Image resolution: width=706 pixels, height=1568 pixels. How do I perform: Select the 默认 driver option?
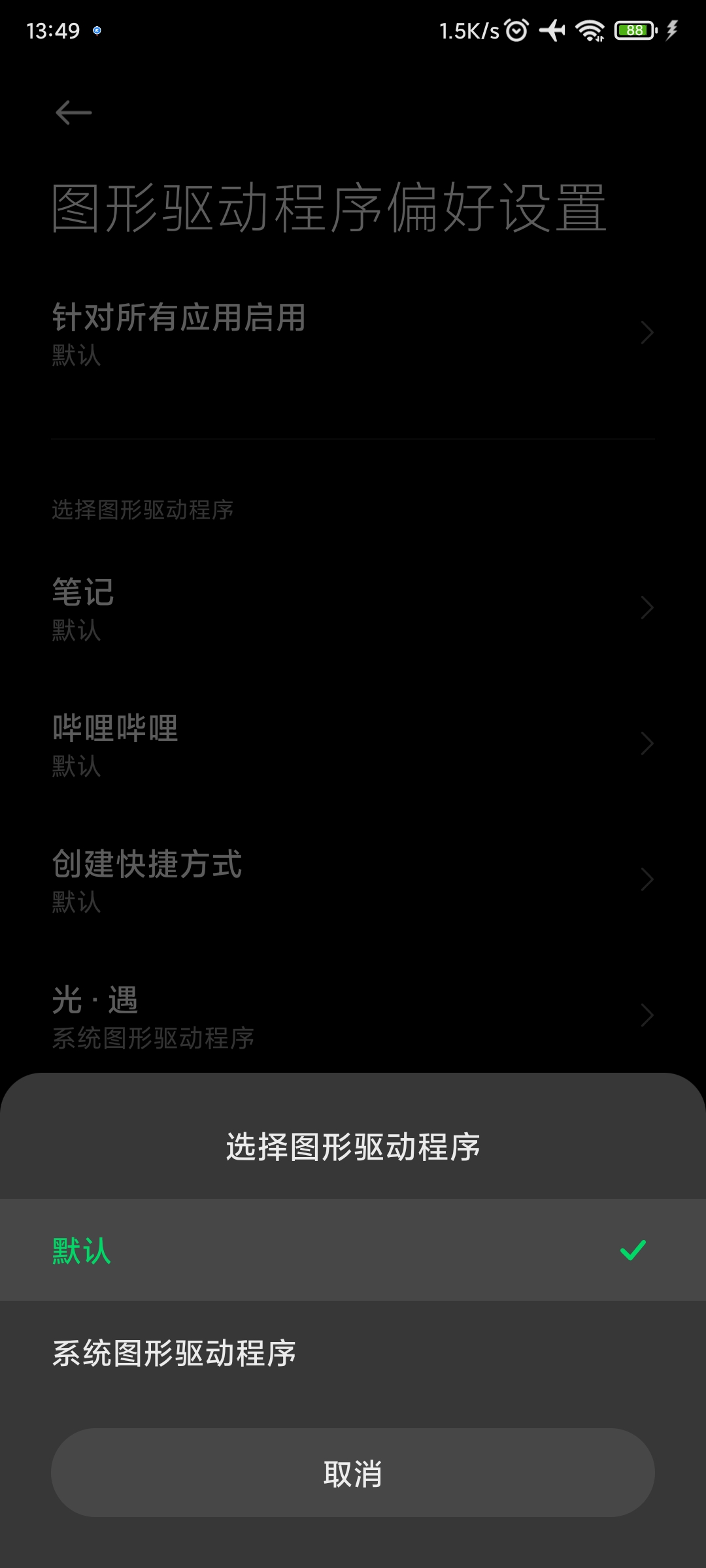click(353, 1250)
